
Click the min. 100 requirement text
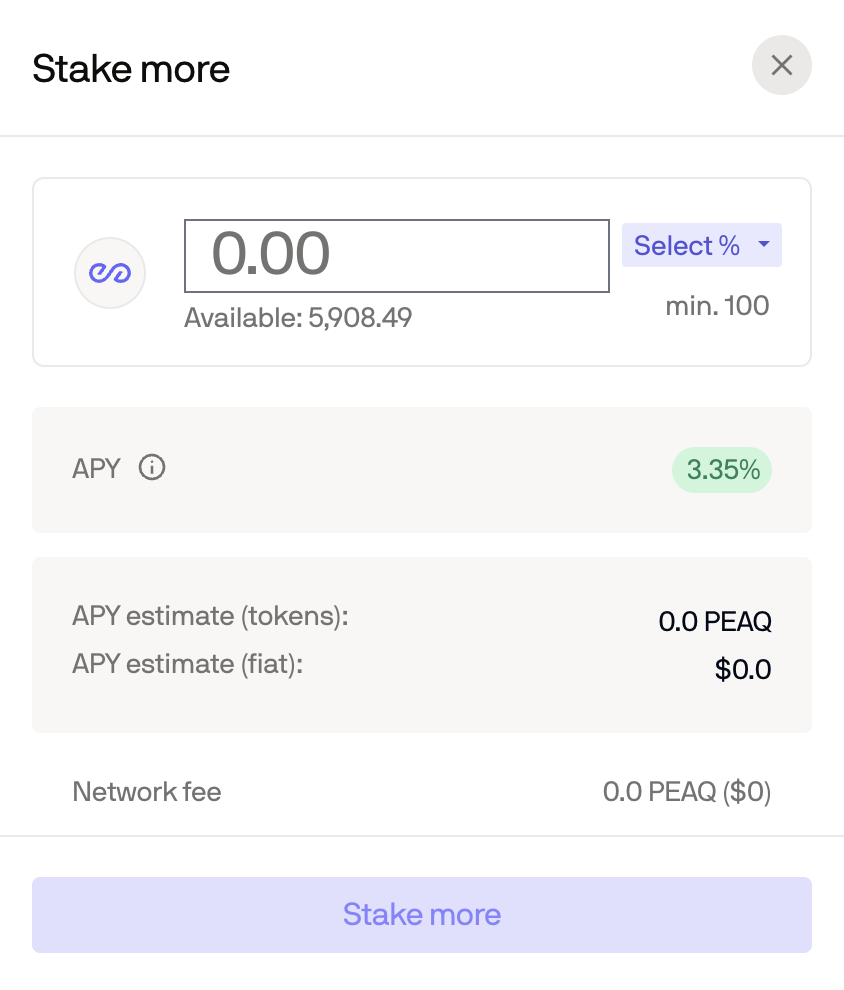[x=716, y=306]
